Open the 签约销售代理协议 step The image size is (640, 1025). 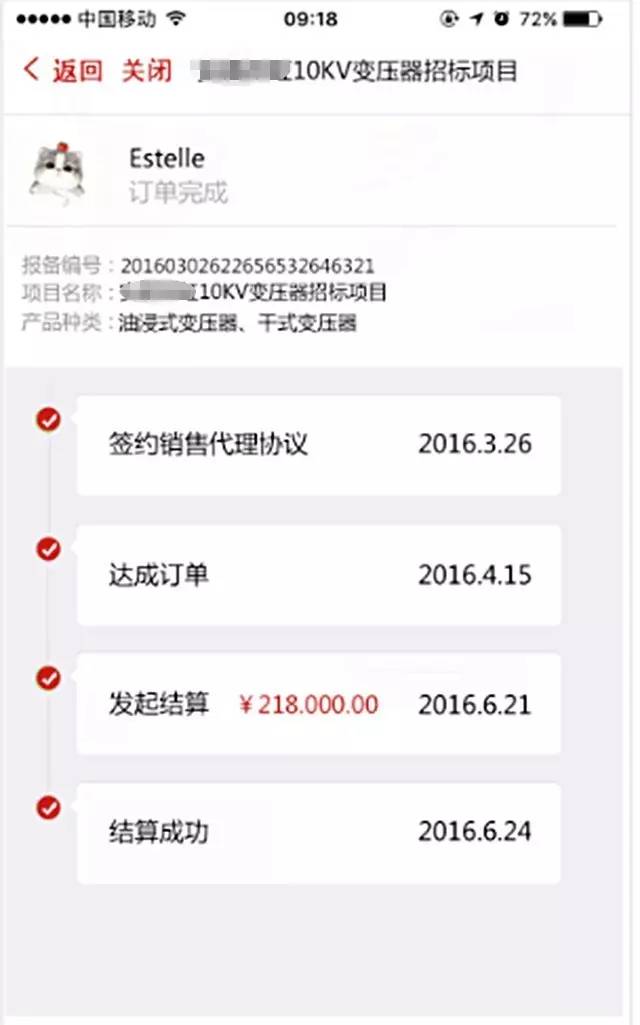click(318, 445)
